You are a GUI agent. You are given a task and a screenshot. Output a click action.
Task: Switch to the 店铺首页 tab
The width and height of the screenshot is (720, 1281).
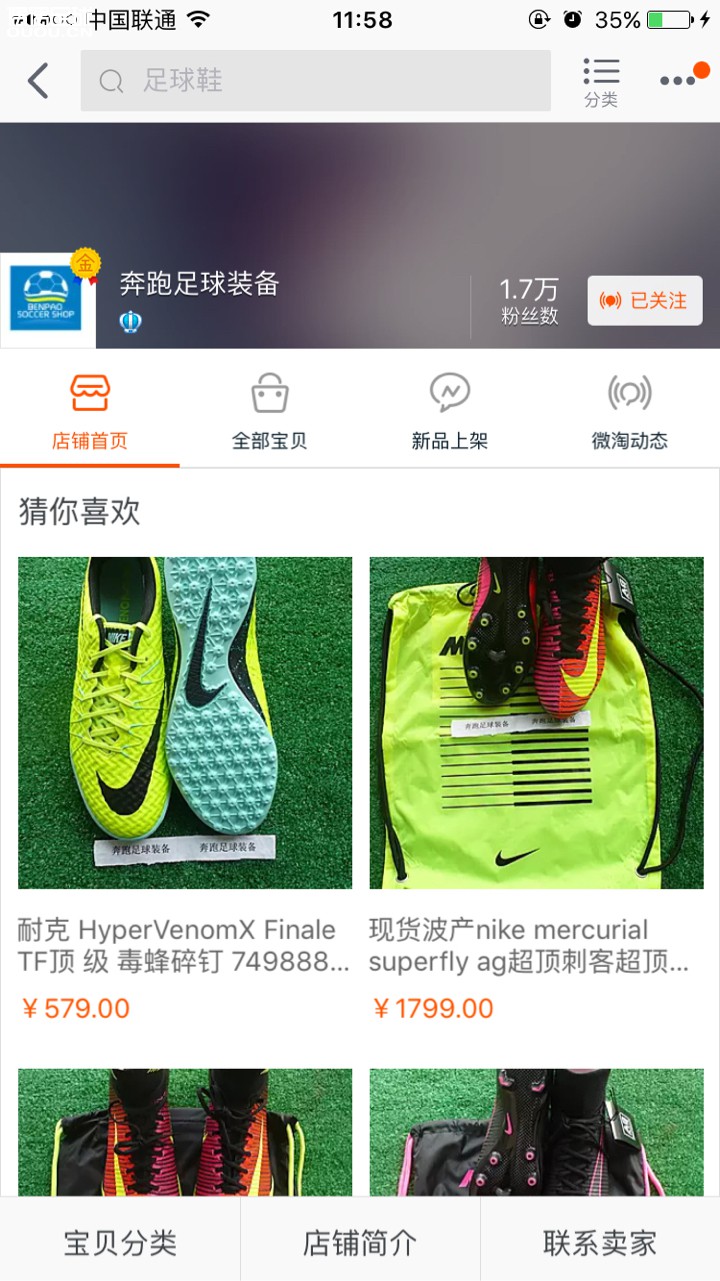(90, 411)
